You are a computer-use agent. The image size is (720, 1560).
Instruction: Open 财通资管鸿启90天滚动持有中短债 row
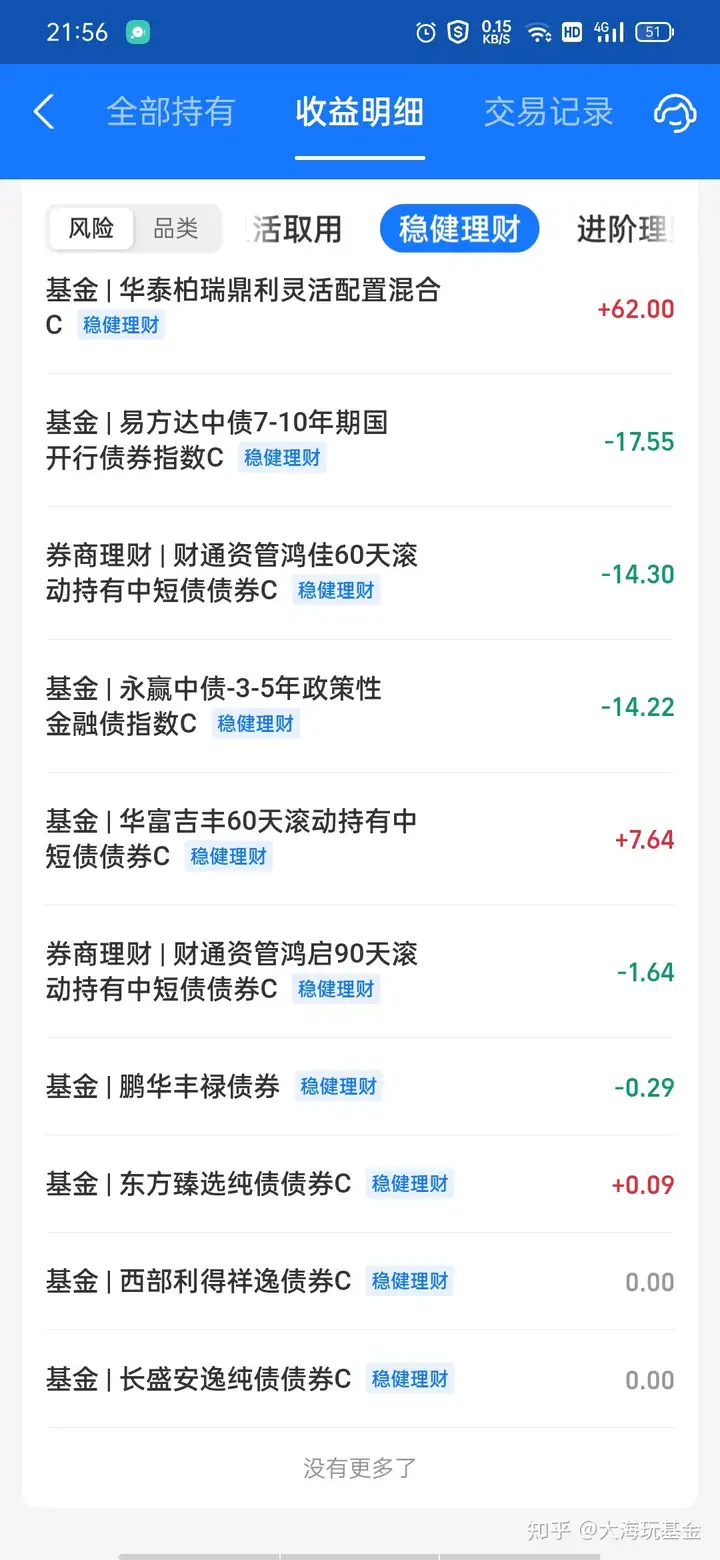pyautogui.click(x=360, y=972)
